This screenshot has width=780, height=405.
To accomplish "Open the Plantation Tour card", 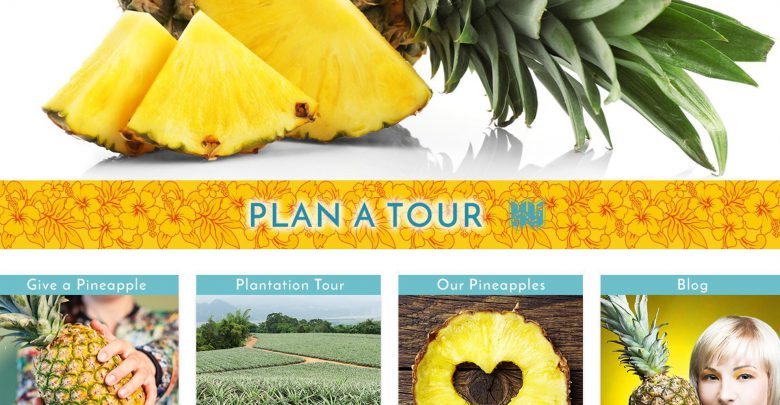I will tap(289, 285).
